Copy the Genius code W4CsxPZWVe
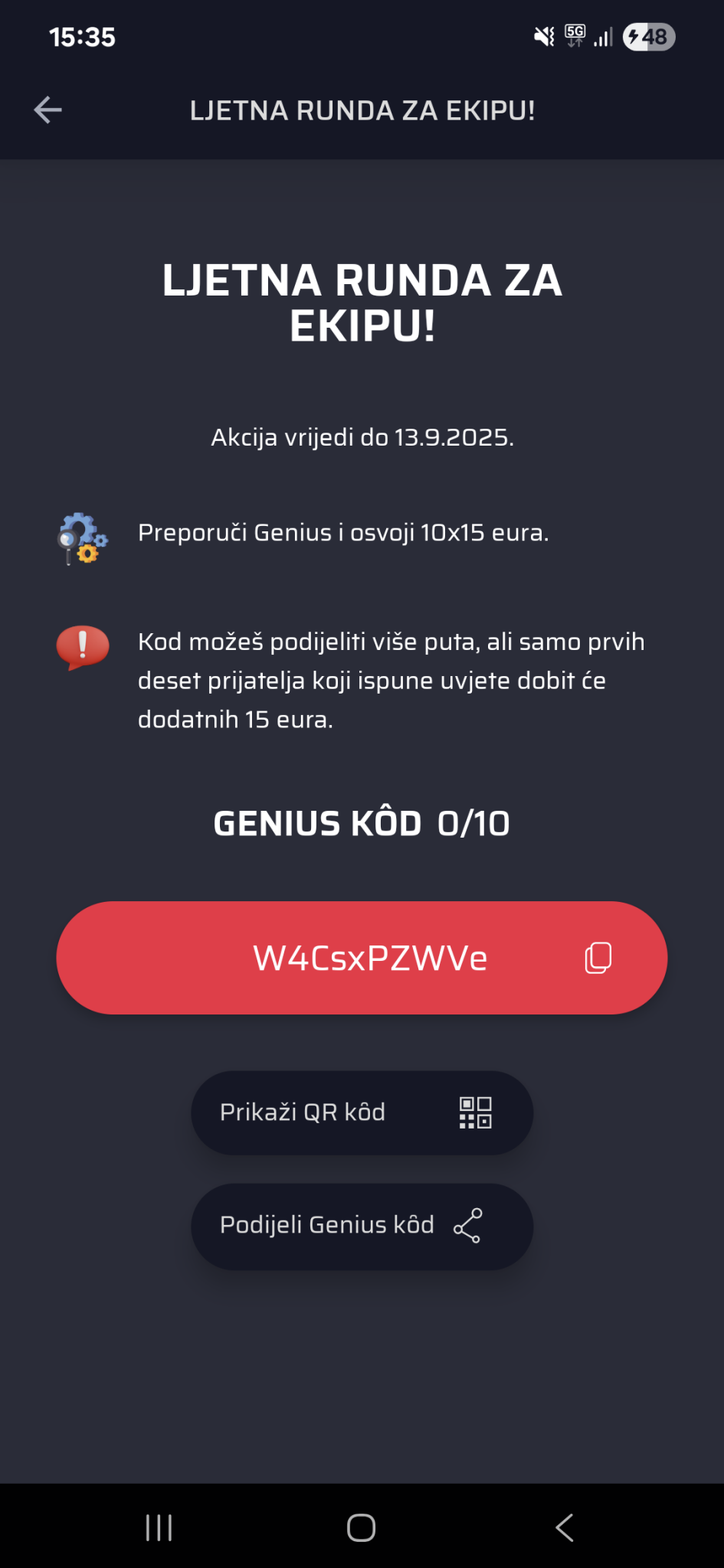Screen dimensions: 724x1568 click(598, 958)
